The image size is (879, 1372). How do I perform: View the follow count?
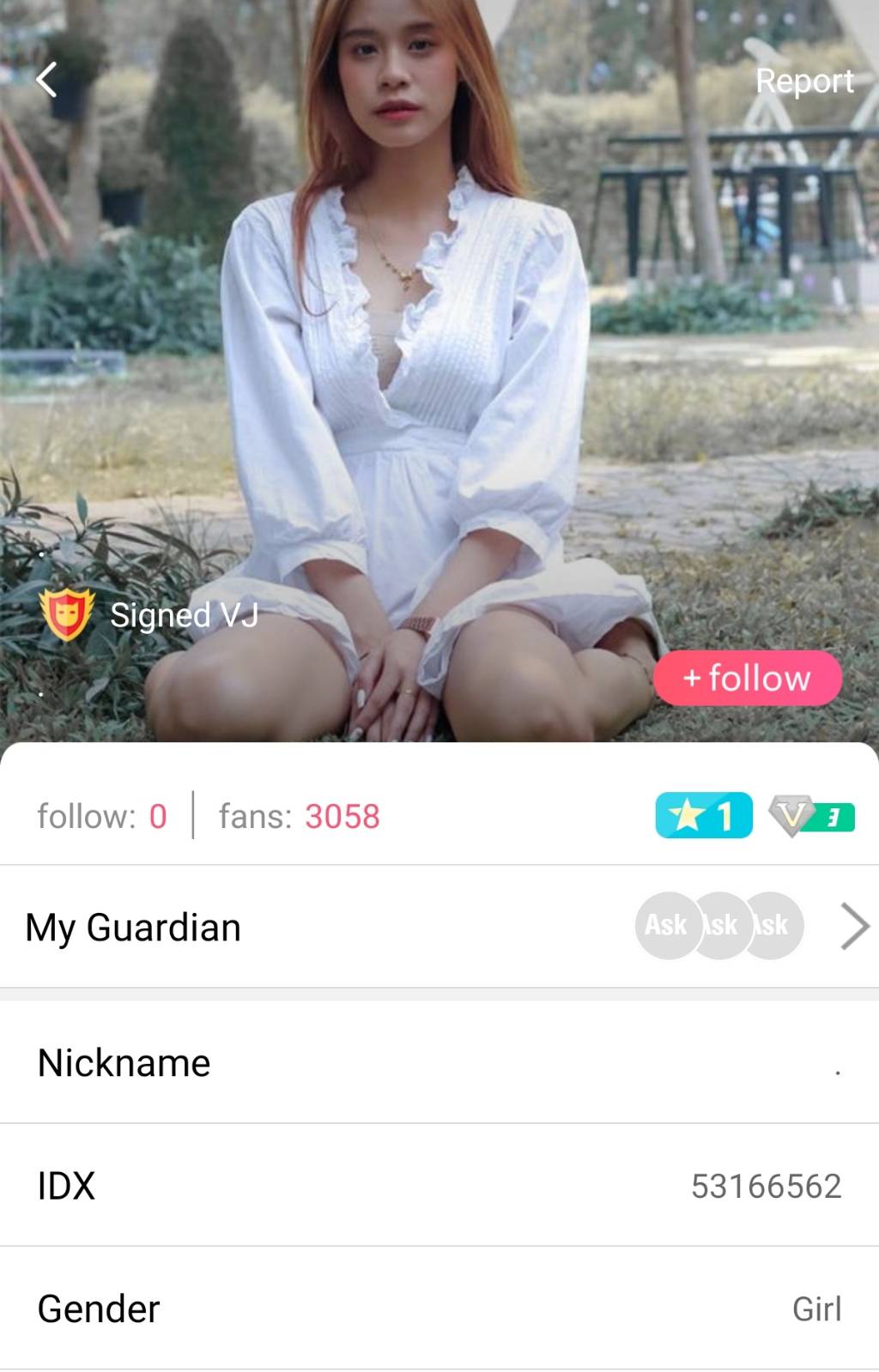102,816
